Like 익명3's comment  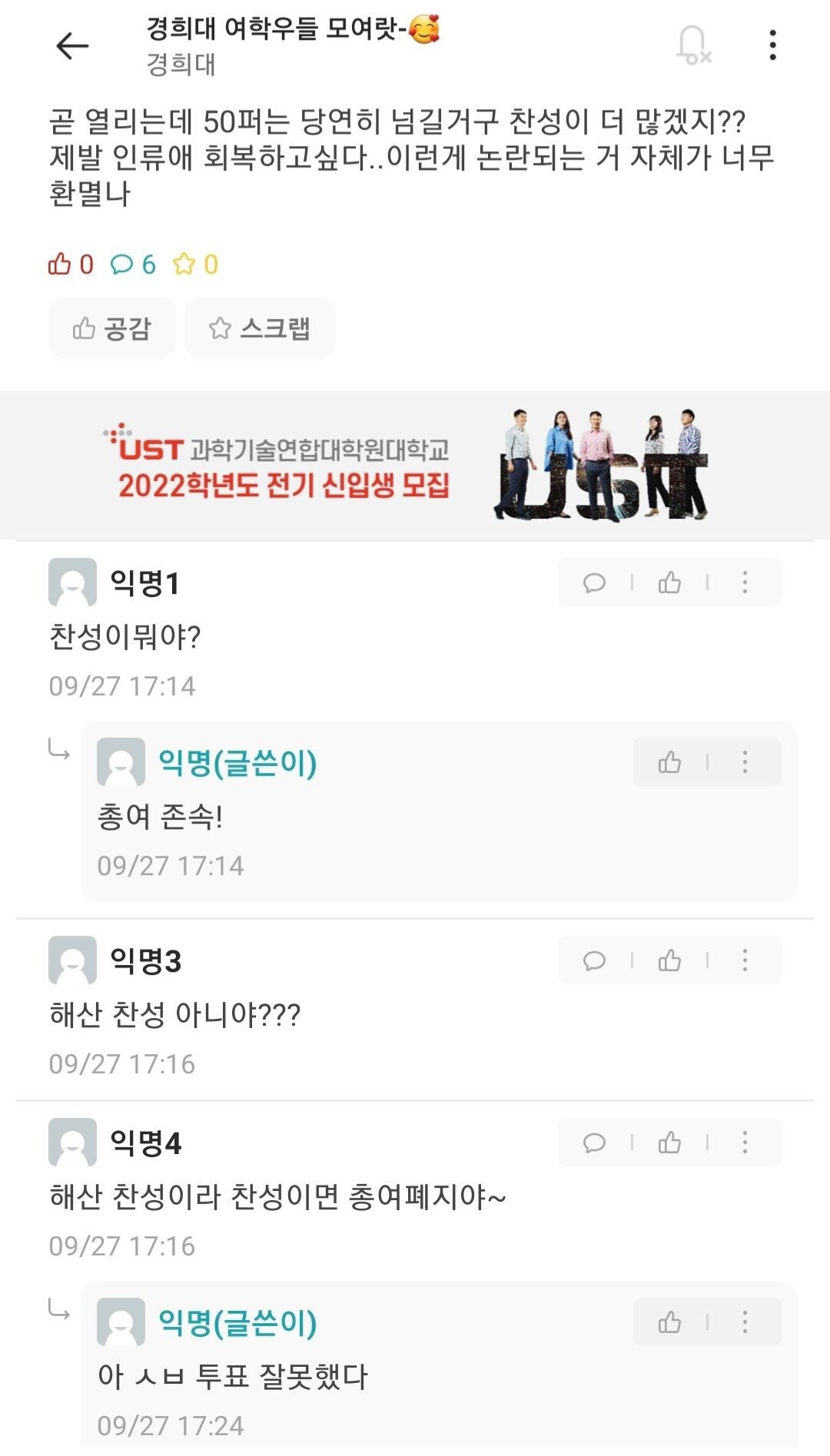669,960
